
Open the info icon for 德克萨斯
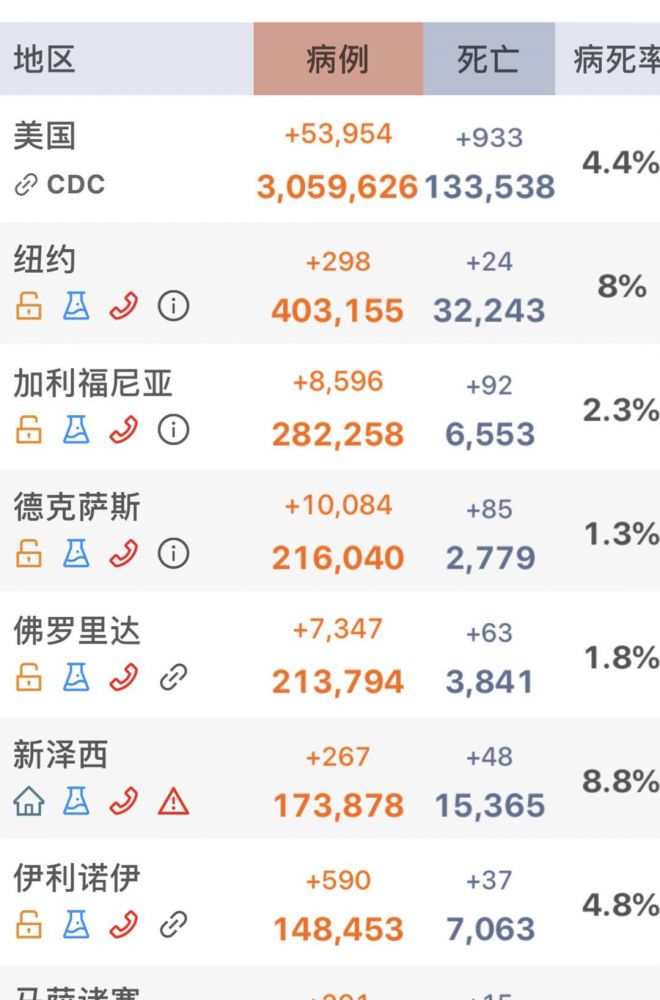(173, 554)
